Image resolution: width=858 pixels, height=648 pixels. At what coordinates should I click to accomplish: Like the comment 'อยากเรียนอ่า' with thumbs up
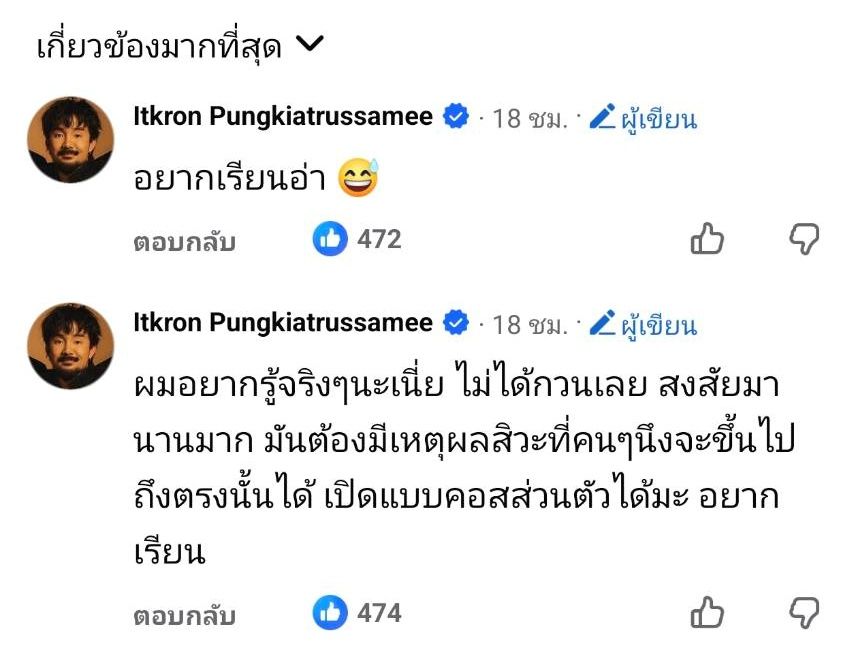(x=708, y=239)
